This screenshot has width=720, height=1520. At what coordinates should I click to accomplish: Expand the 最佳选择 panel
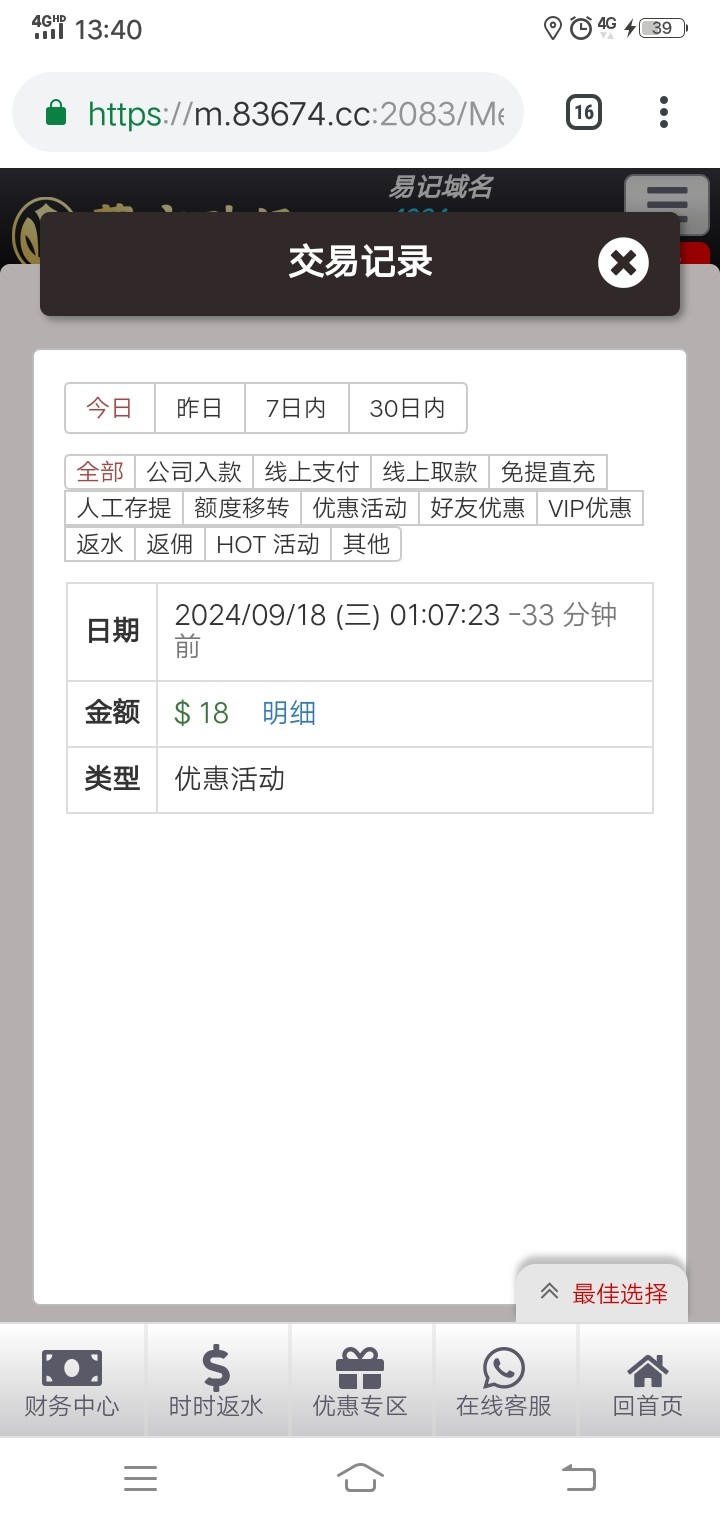603,1293
